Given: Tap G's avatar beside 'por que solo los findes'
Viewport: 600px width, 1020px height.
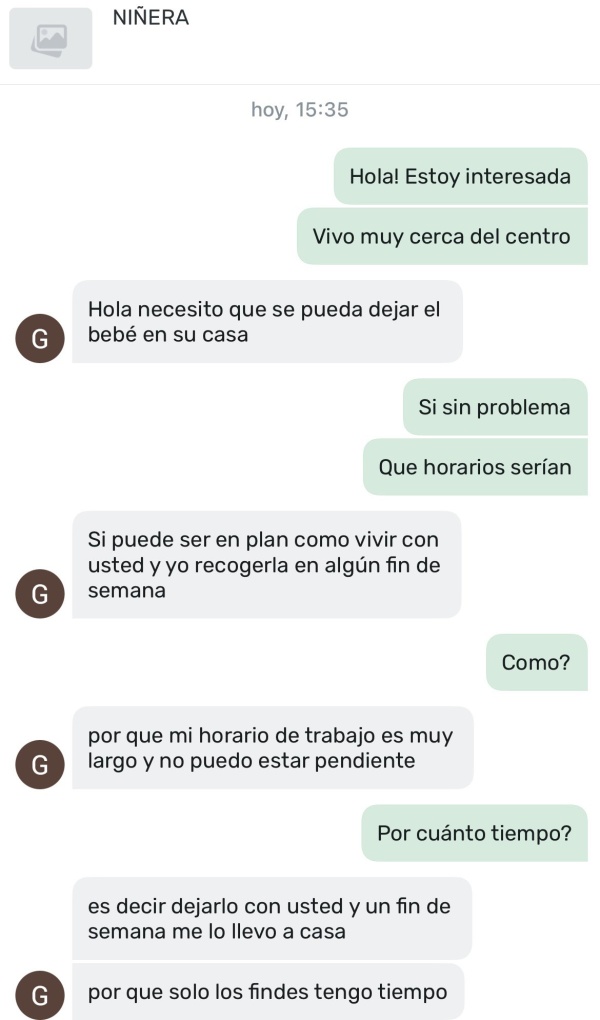Looking at the screenshot, I should click(x=40, y=995).
